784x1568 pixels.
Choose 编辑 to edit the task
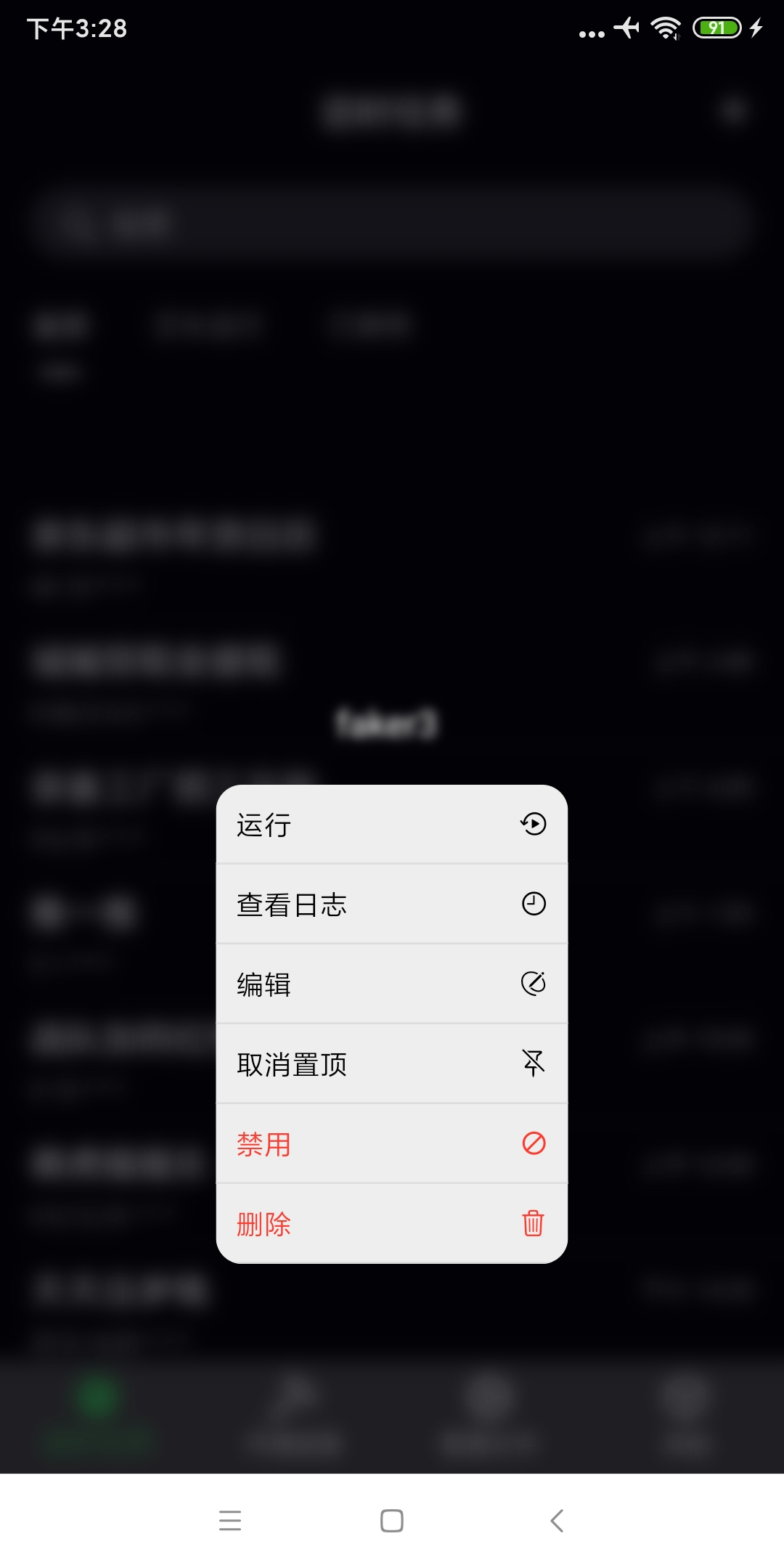(x=391, y=984)
